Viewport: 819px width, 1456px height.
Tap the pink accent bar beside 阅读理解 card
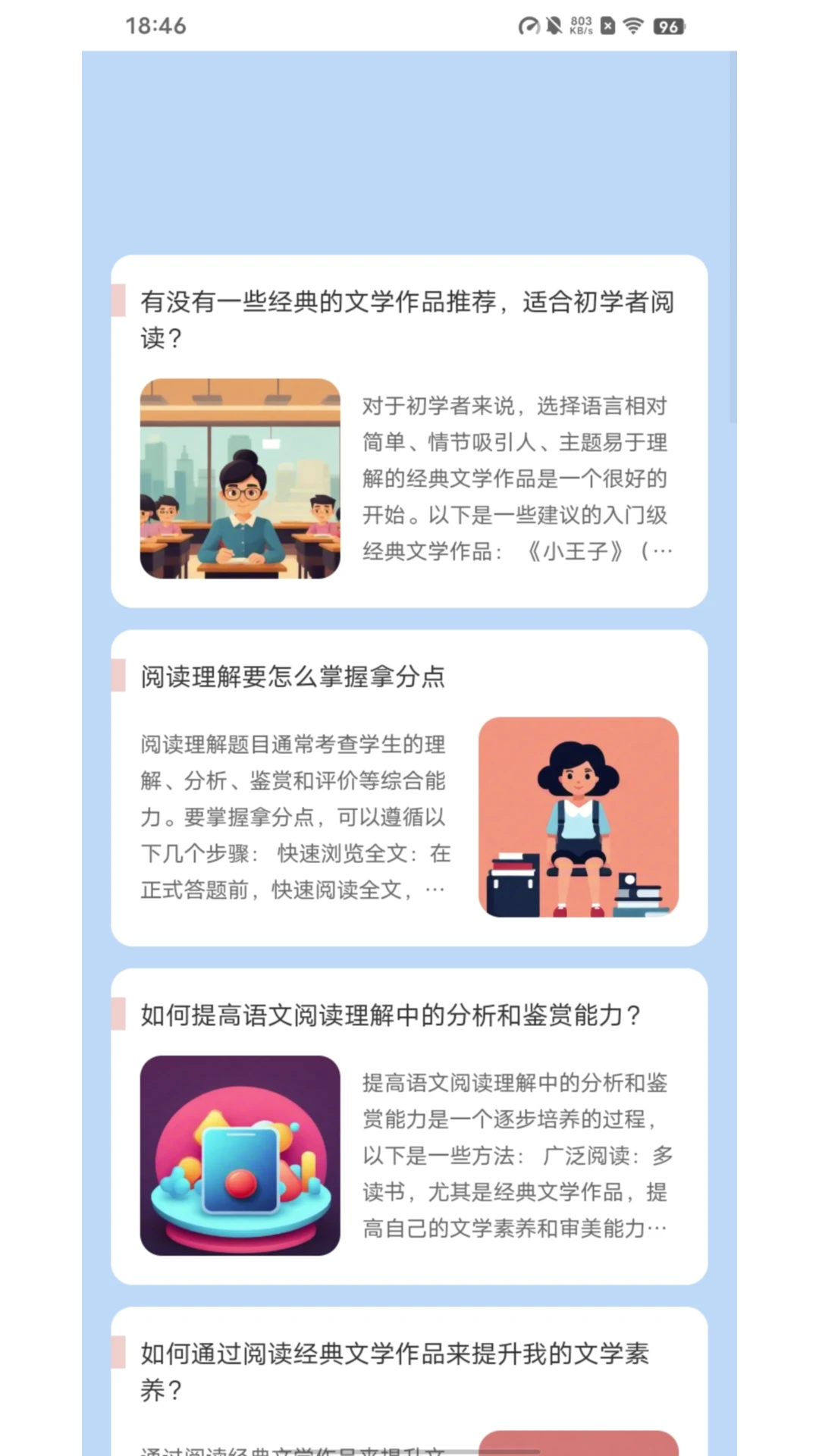(x=119, y=676)
